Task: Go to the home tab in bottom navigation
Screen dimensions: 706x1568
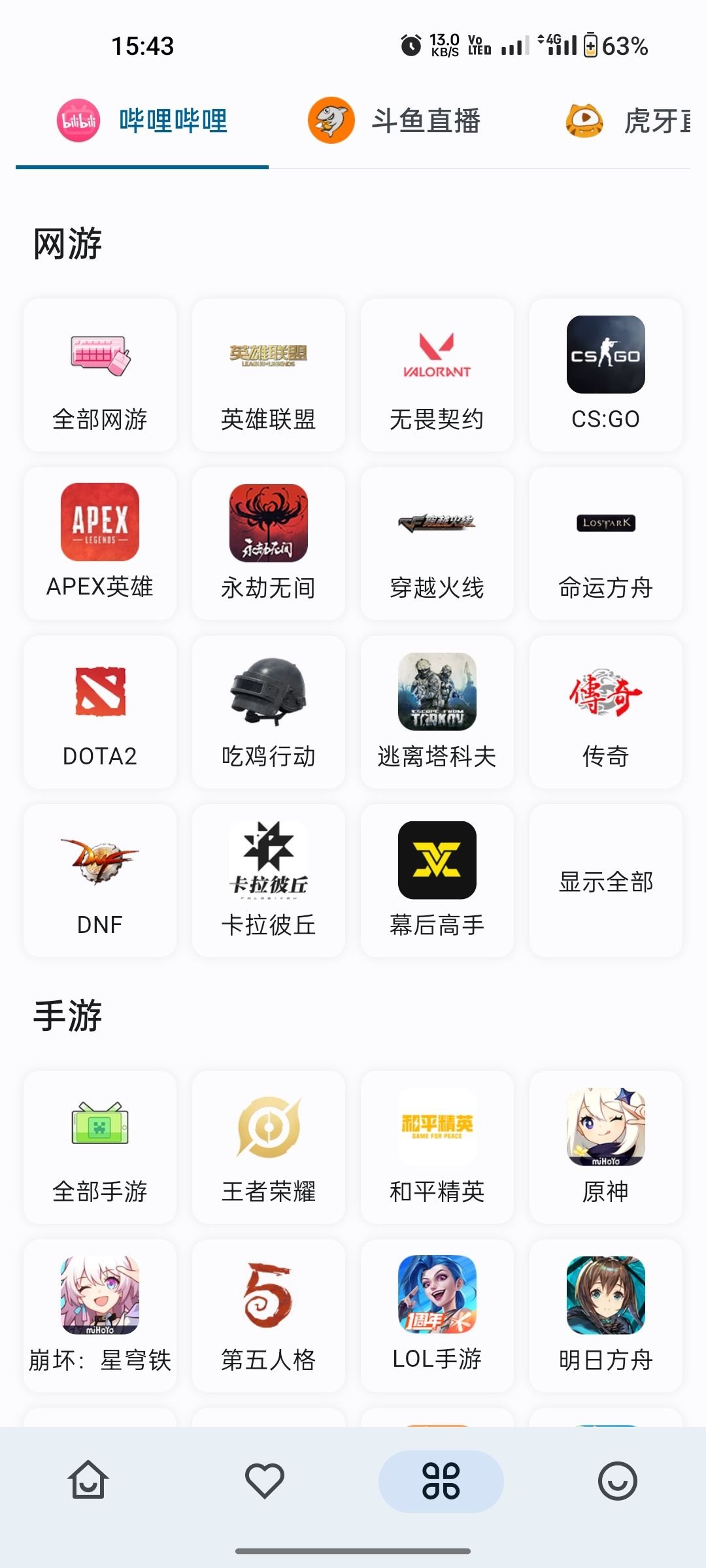Action: [x=88, y=1480]
